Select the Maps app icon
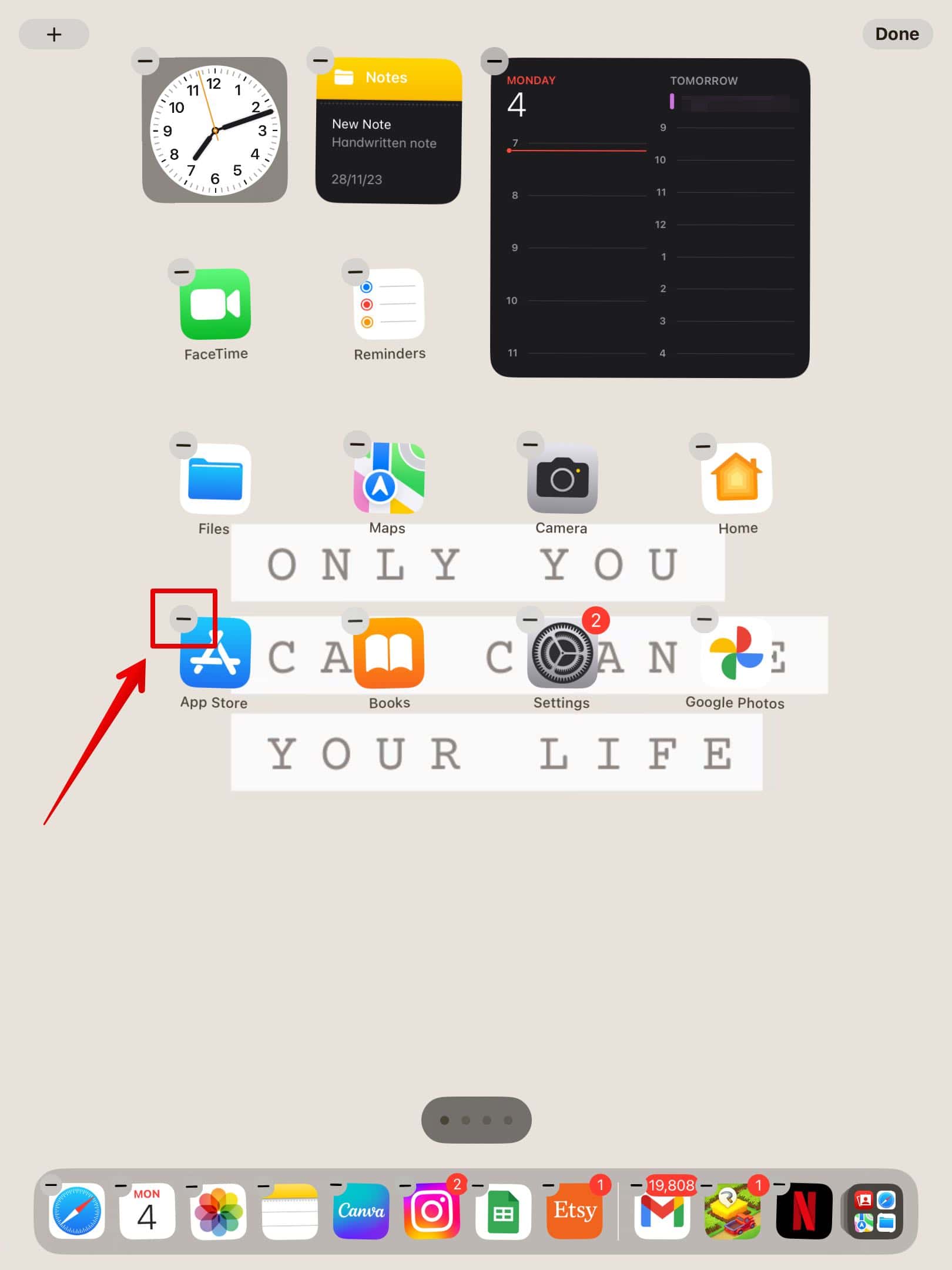 389,479
